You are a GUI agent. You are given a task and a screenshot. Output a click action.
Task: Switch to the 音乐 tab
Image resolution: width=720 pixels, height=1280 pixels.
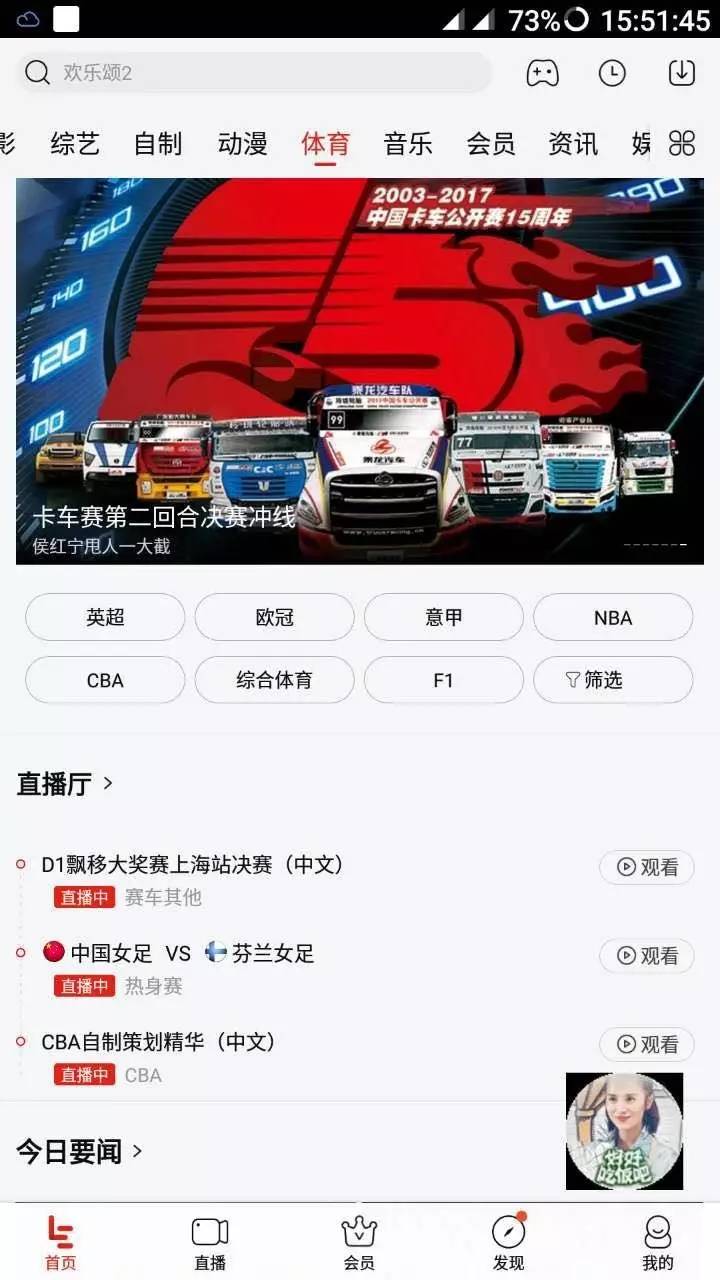[406, 144]
